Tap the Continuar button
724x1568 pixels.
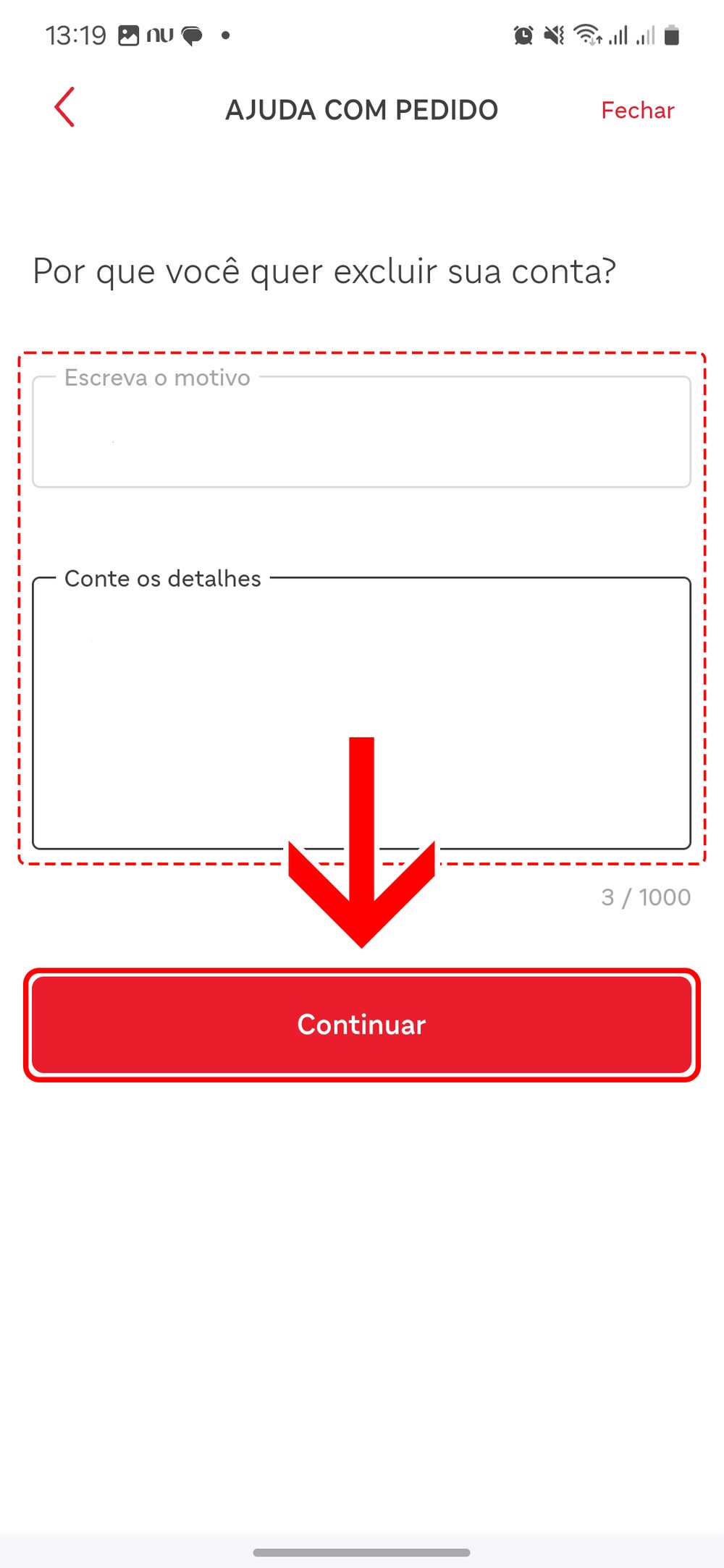coord(361,1025)
